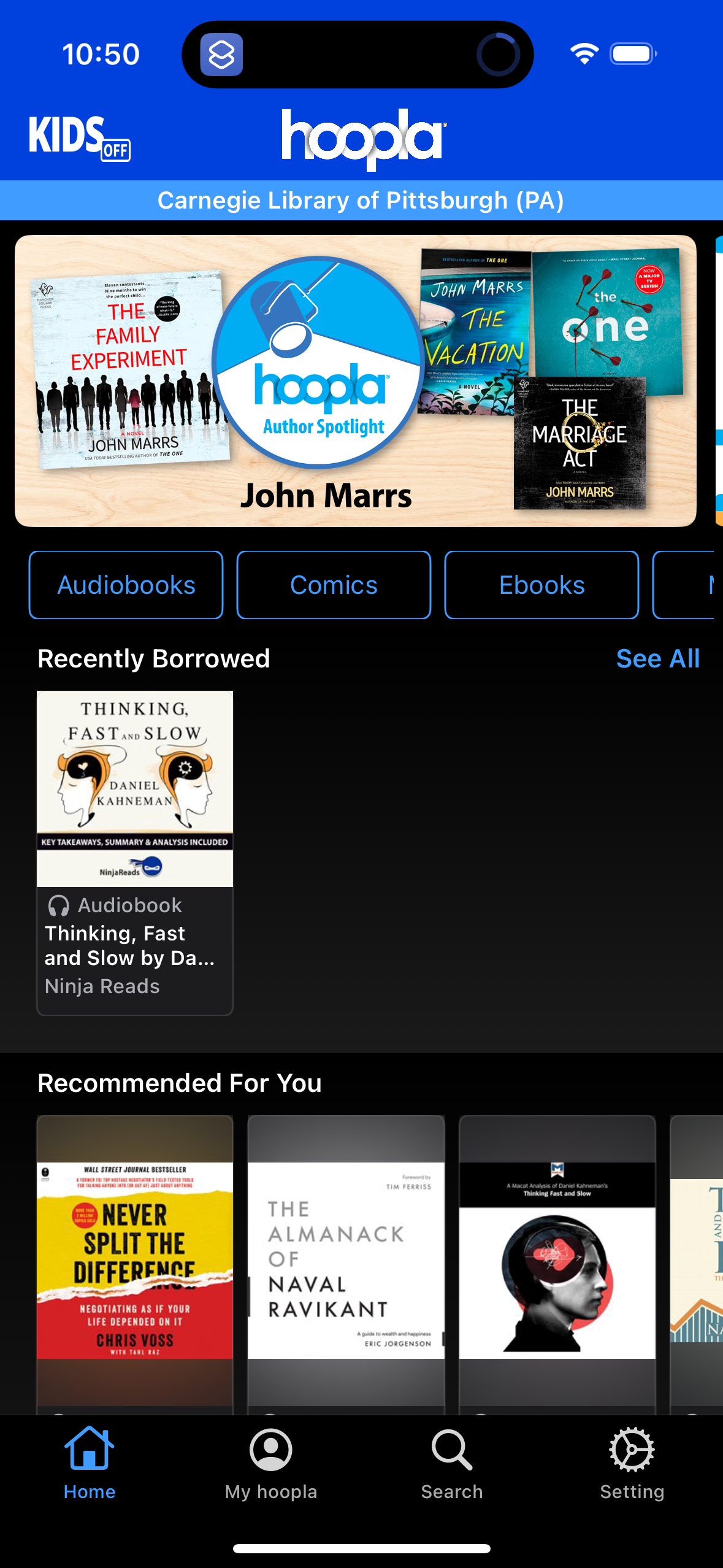723x1568 pixels.
Task: Select the Ebooks category
Action: (541, 584)
